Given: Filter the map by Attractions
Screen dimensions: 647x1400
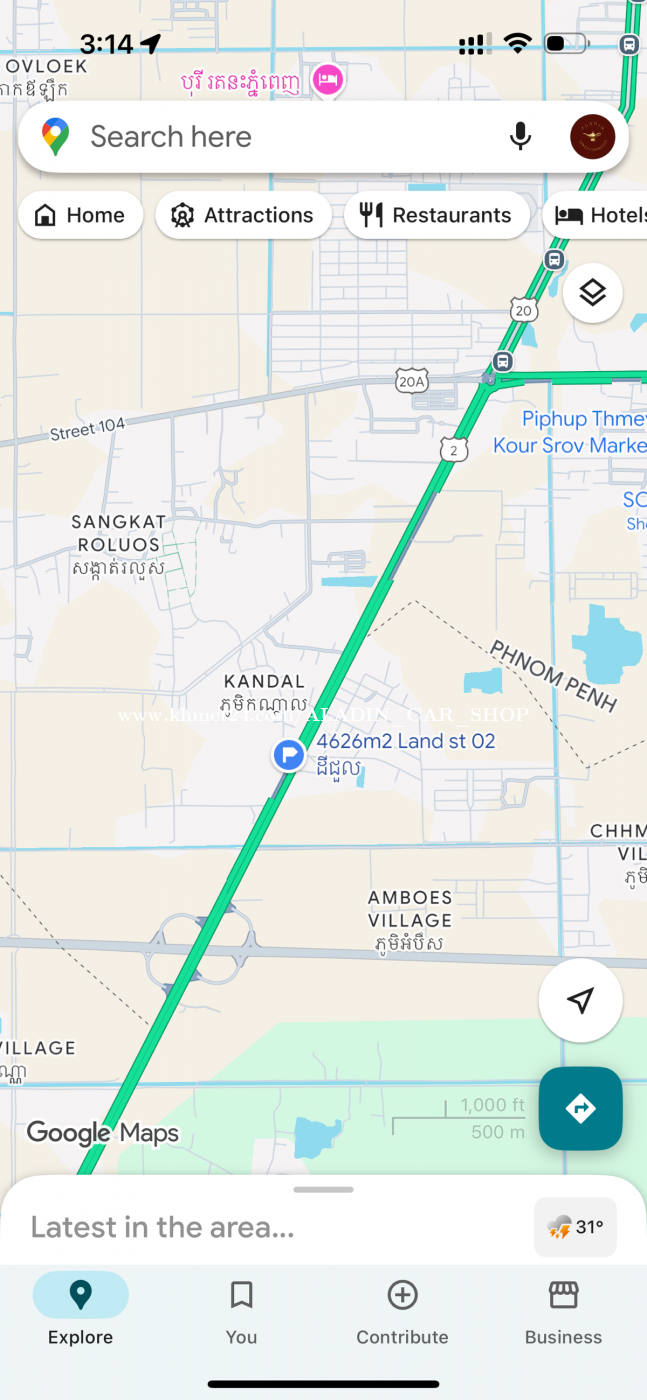Looking at the screenshot, I should click(x=243, y=215).
